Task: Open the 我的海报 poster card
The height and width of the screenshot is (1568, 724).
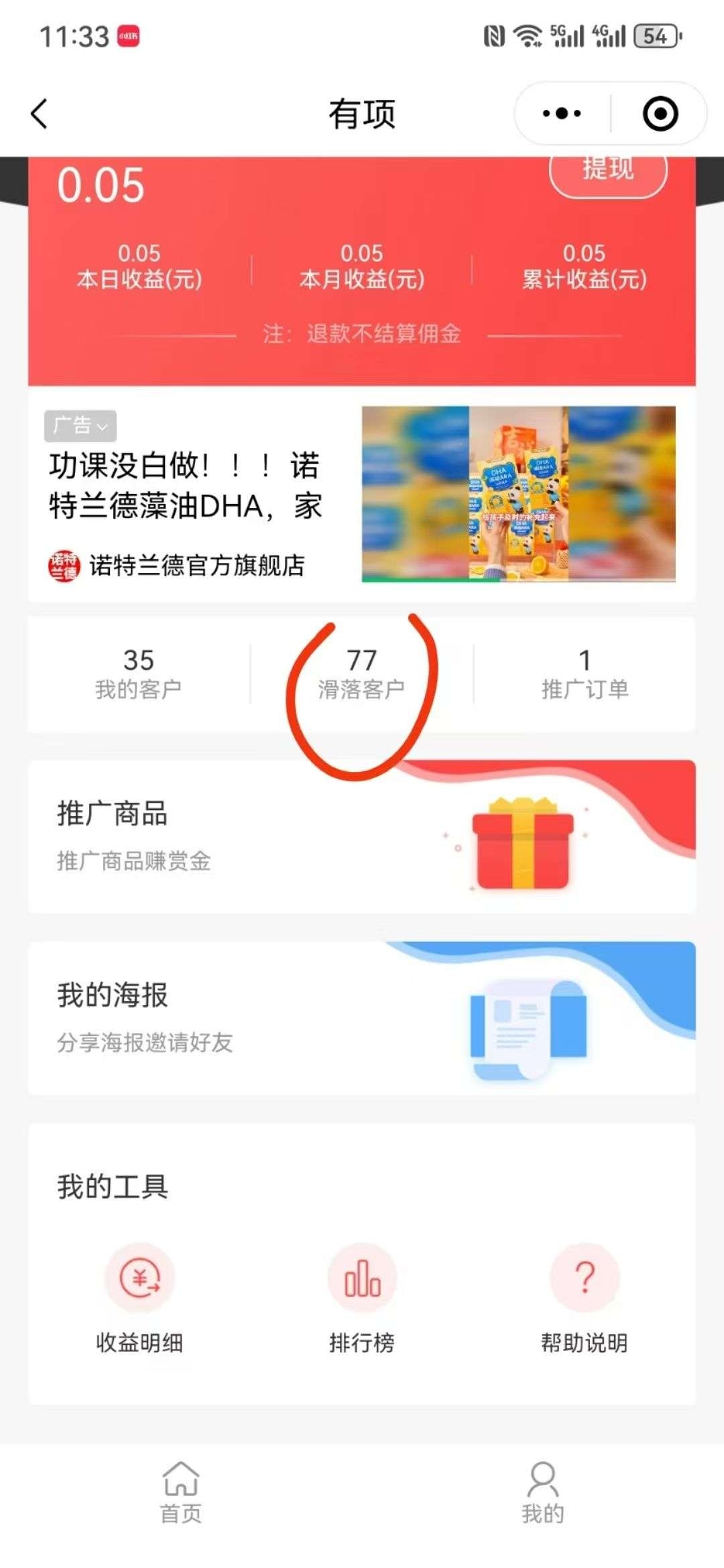Action: pyautogui.click(x=362, y=1019)
